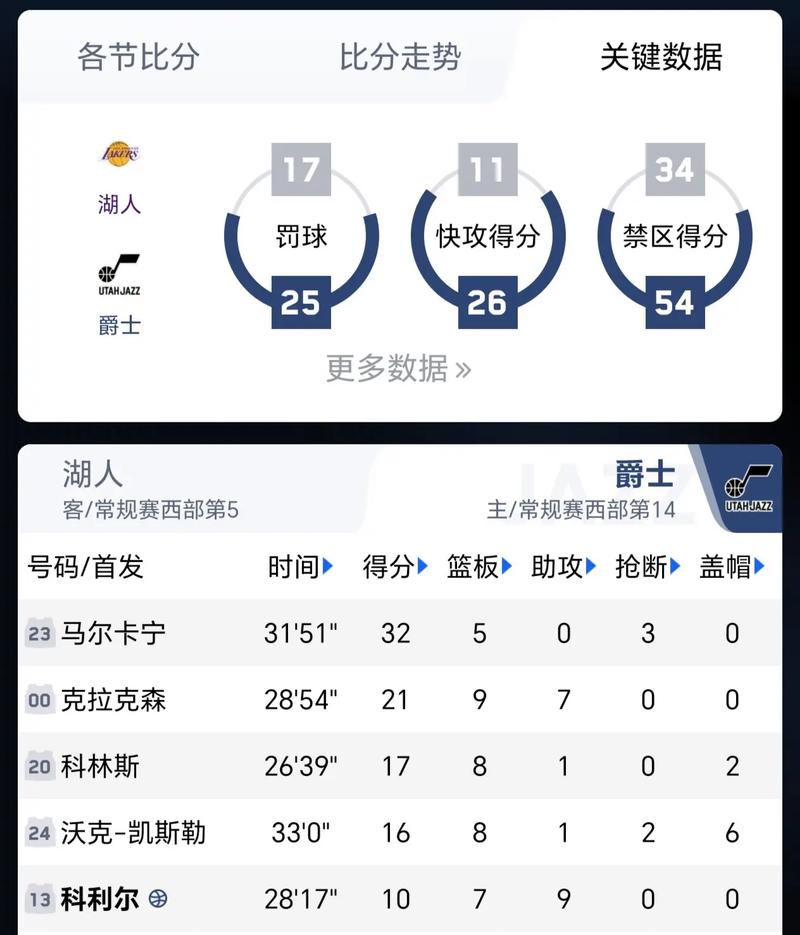Sort players by 篮板 column
Screen dimensions: 800x935
point(480,567)
